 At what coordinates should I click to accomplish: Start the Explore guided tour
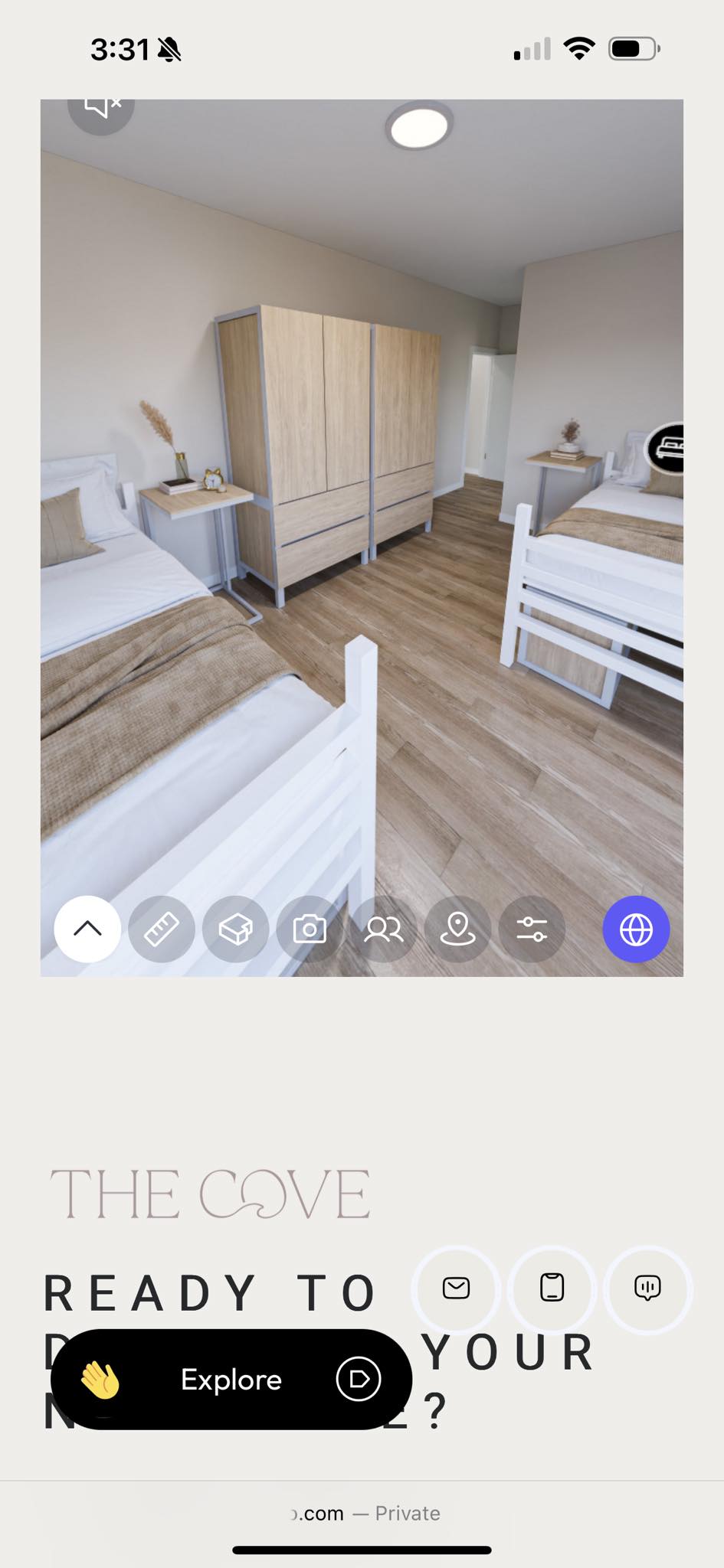(231, 1379)
